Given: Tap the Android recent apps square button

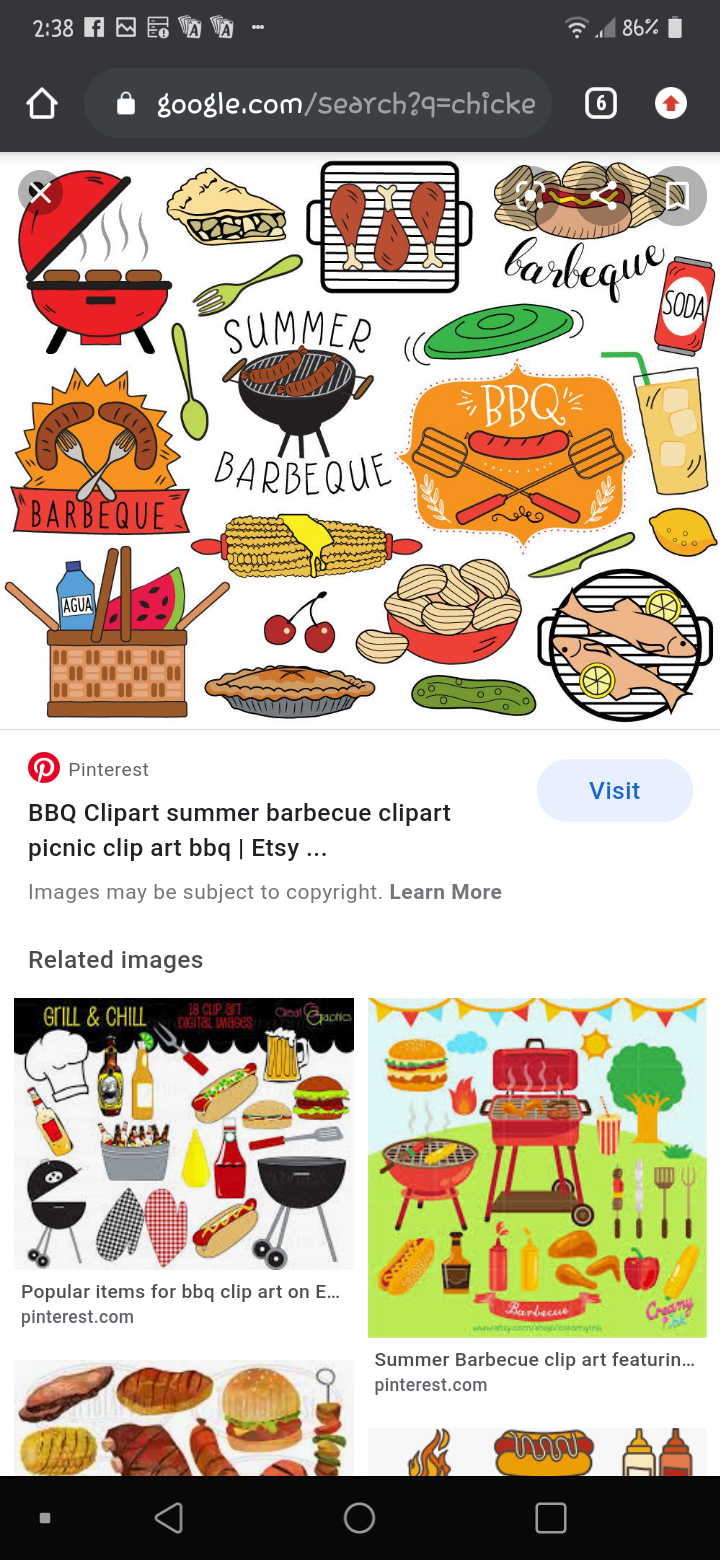Looking at the screenshot, I should [550, 1517].
